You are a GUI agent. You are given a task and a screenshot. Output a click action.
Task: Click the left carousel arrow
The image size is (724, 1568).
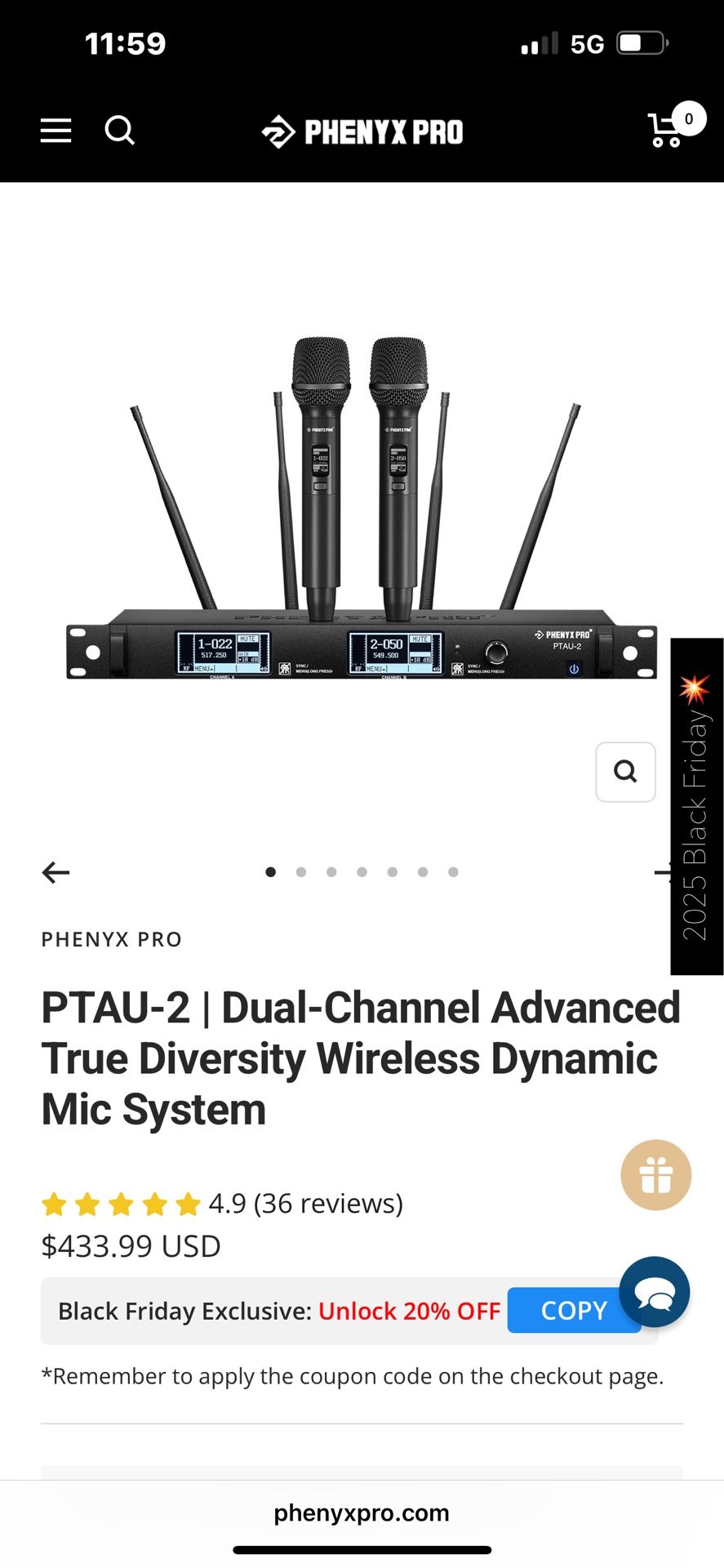(x=56, y=872)
